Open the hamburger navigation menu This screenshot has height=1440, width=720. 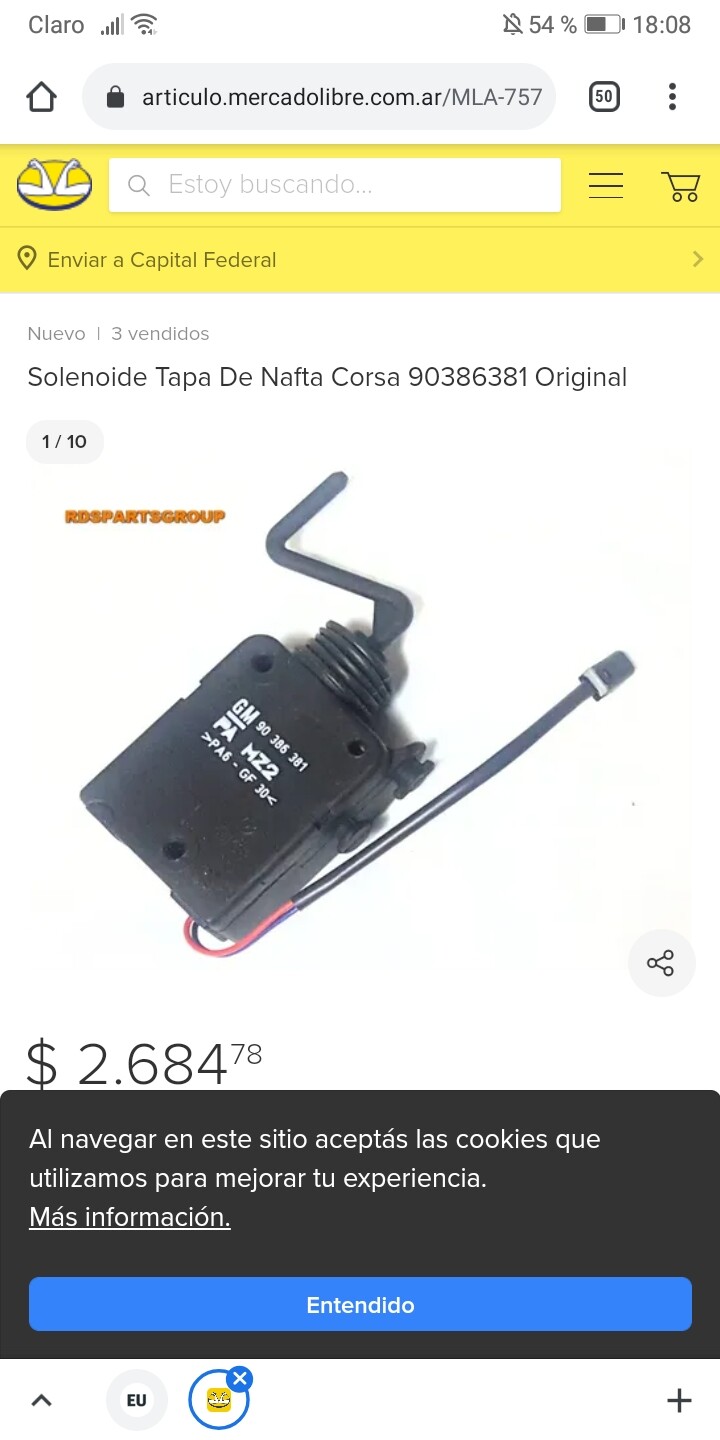click(606, 185)
